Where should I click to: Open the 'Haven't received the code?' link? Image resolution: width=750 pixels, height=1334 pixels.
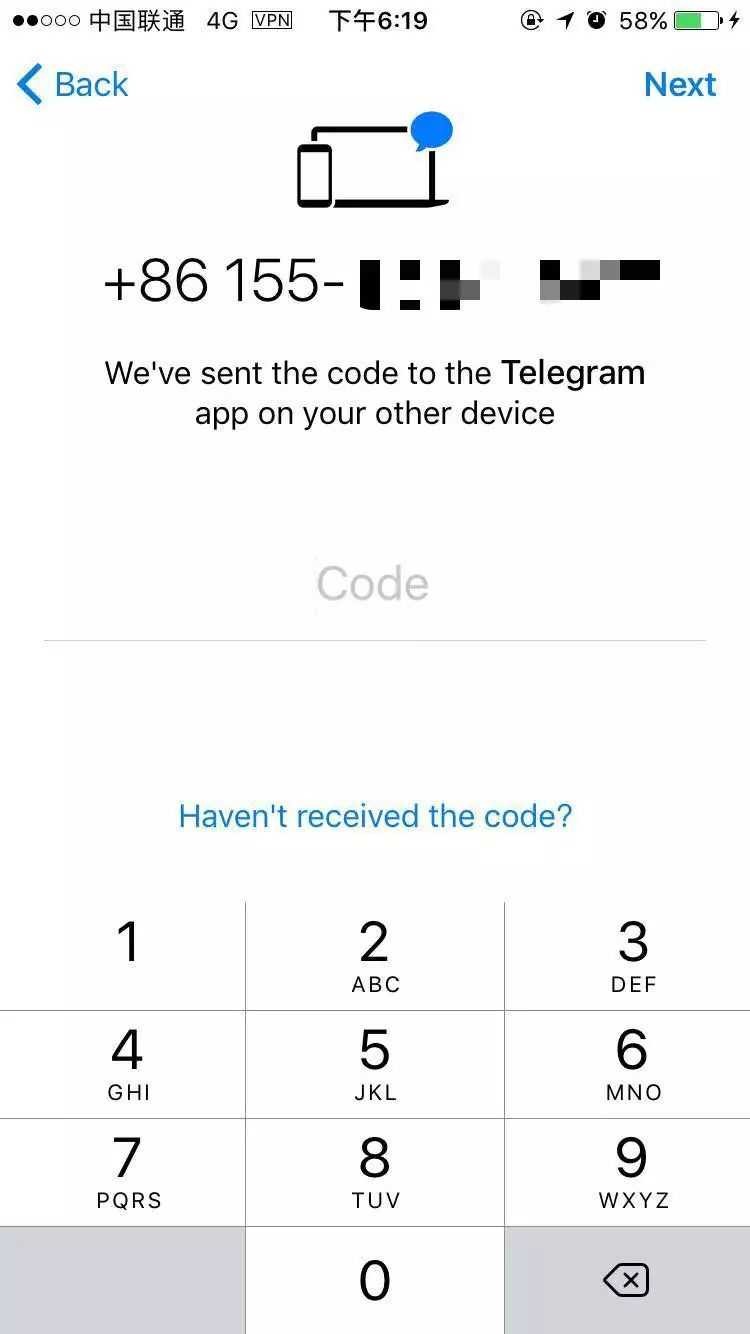375,816
